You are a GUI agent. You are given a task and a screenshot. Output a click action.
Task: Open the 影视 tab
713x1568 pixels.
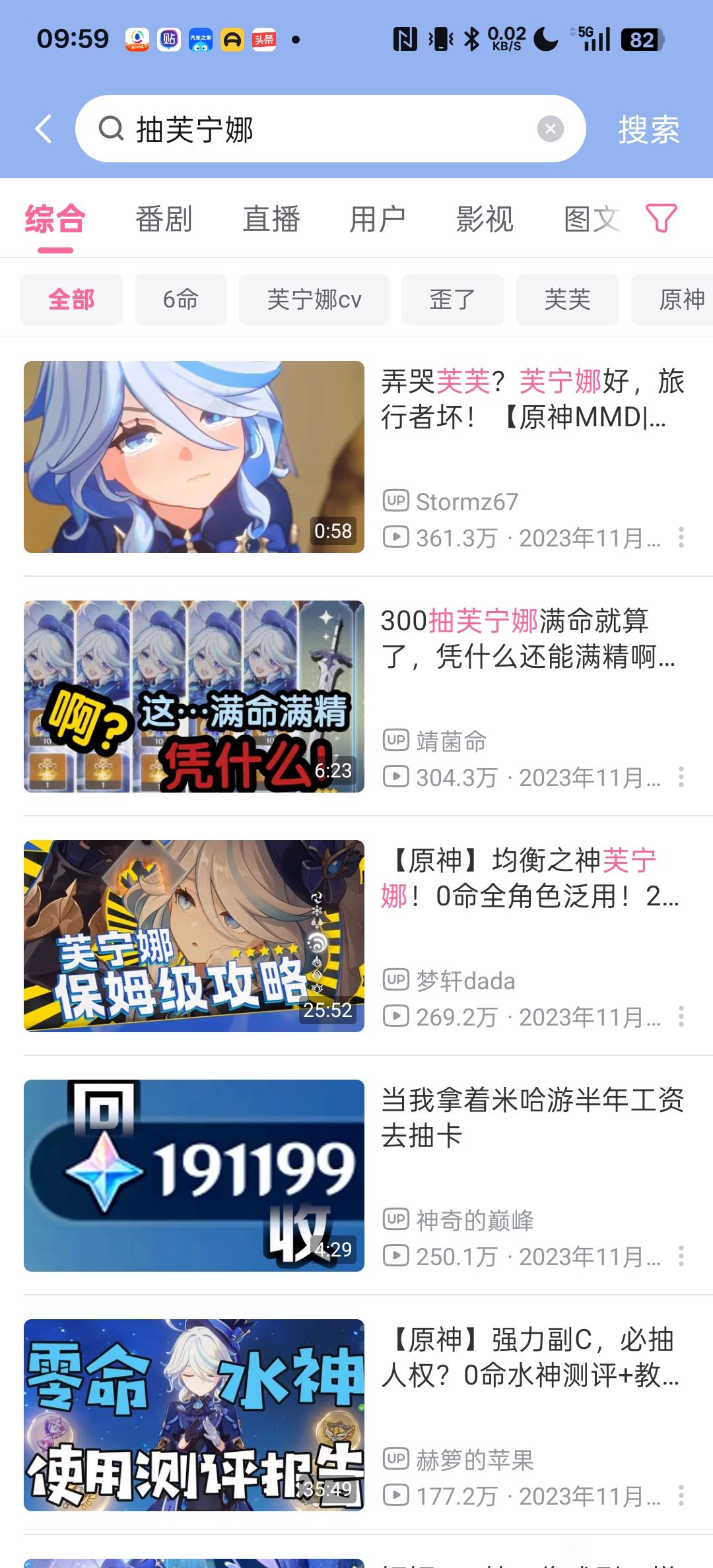[485, 219]
